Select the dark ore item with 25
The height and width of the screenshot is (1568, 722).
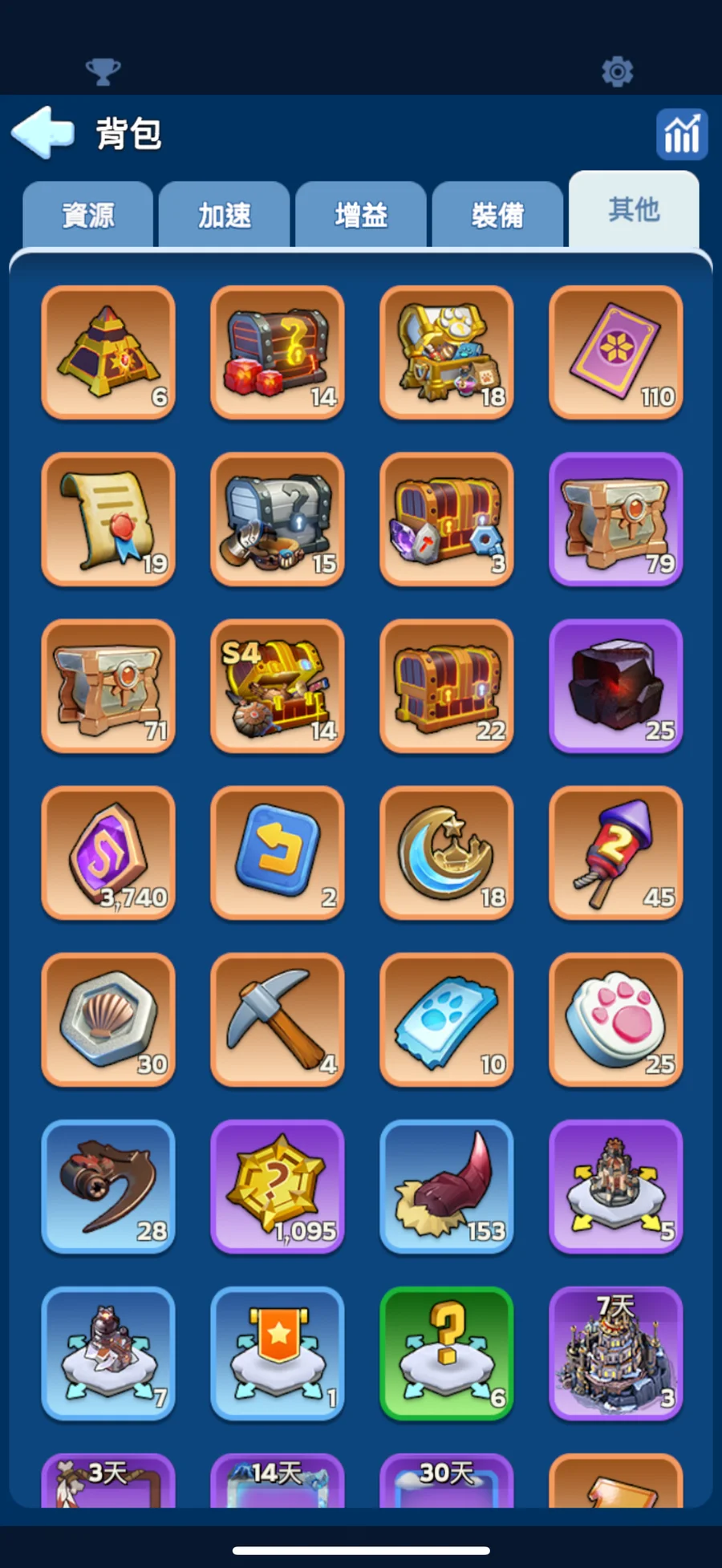[x=615, y=686]
